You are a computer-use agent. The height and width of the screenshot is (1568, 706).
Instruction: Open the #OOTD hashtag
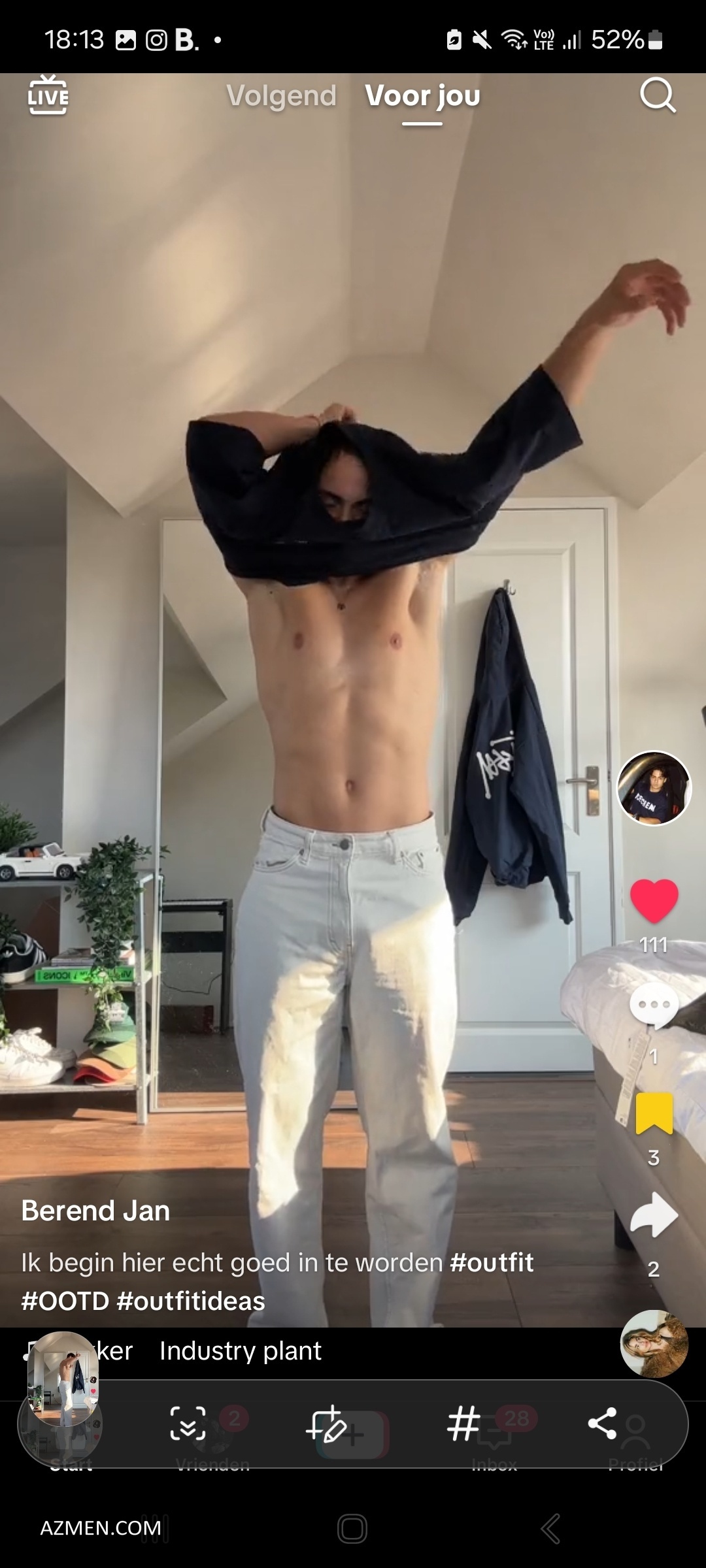[65, 1301]
